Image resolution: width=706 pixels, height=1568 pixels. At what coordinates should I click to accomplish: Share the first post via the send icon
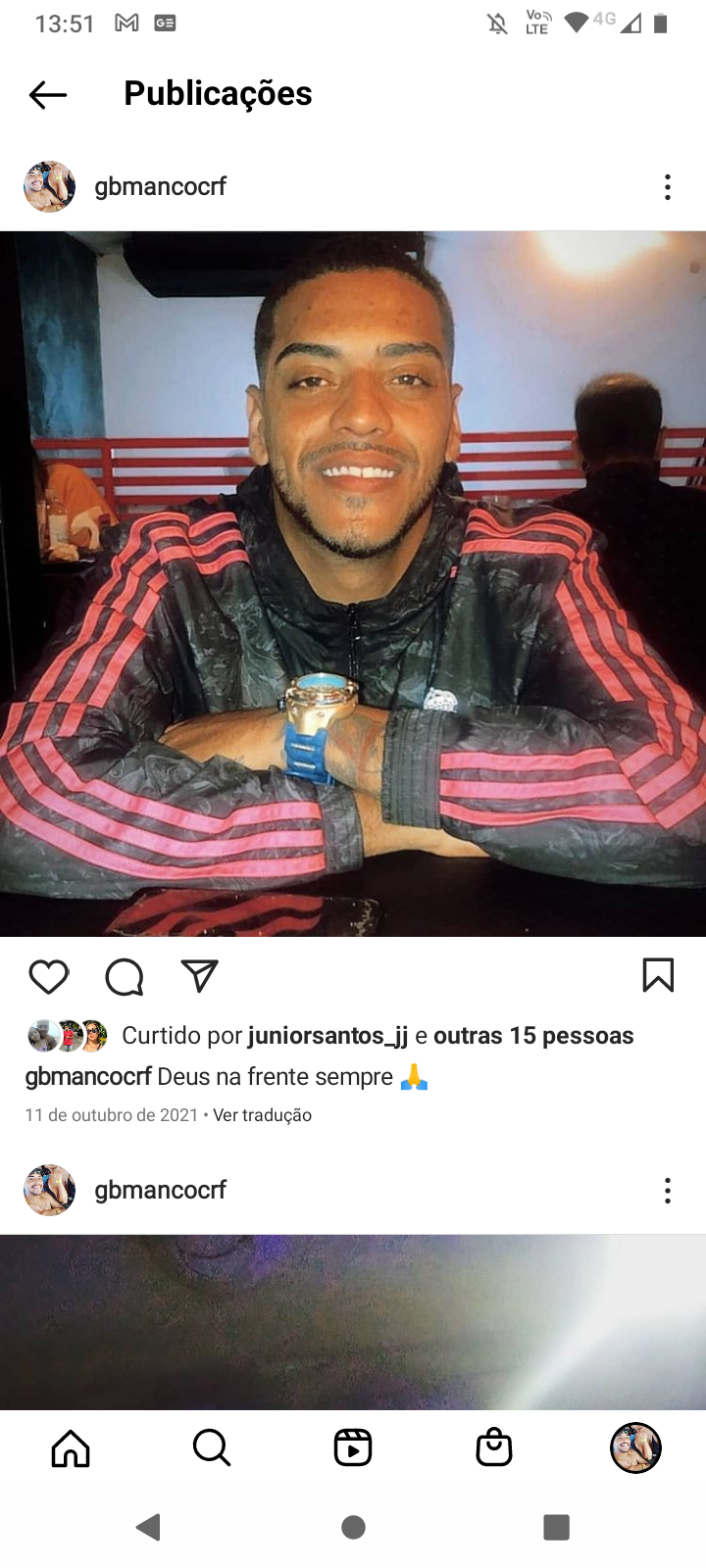coord(199,976)
